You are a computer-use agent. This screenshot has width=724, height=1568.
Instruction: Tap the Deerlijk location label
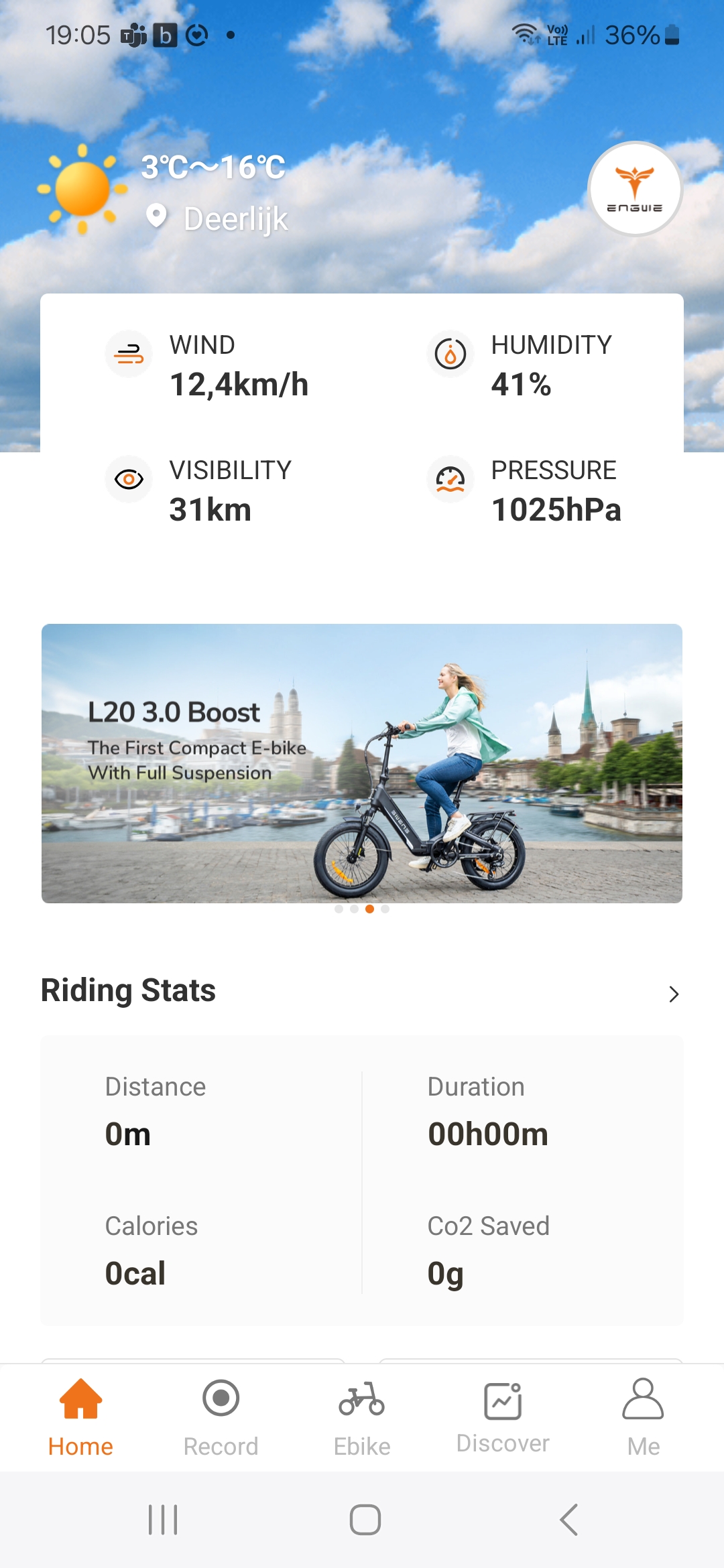click(235, 218)
